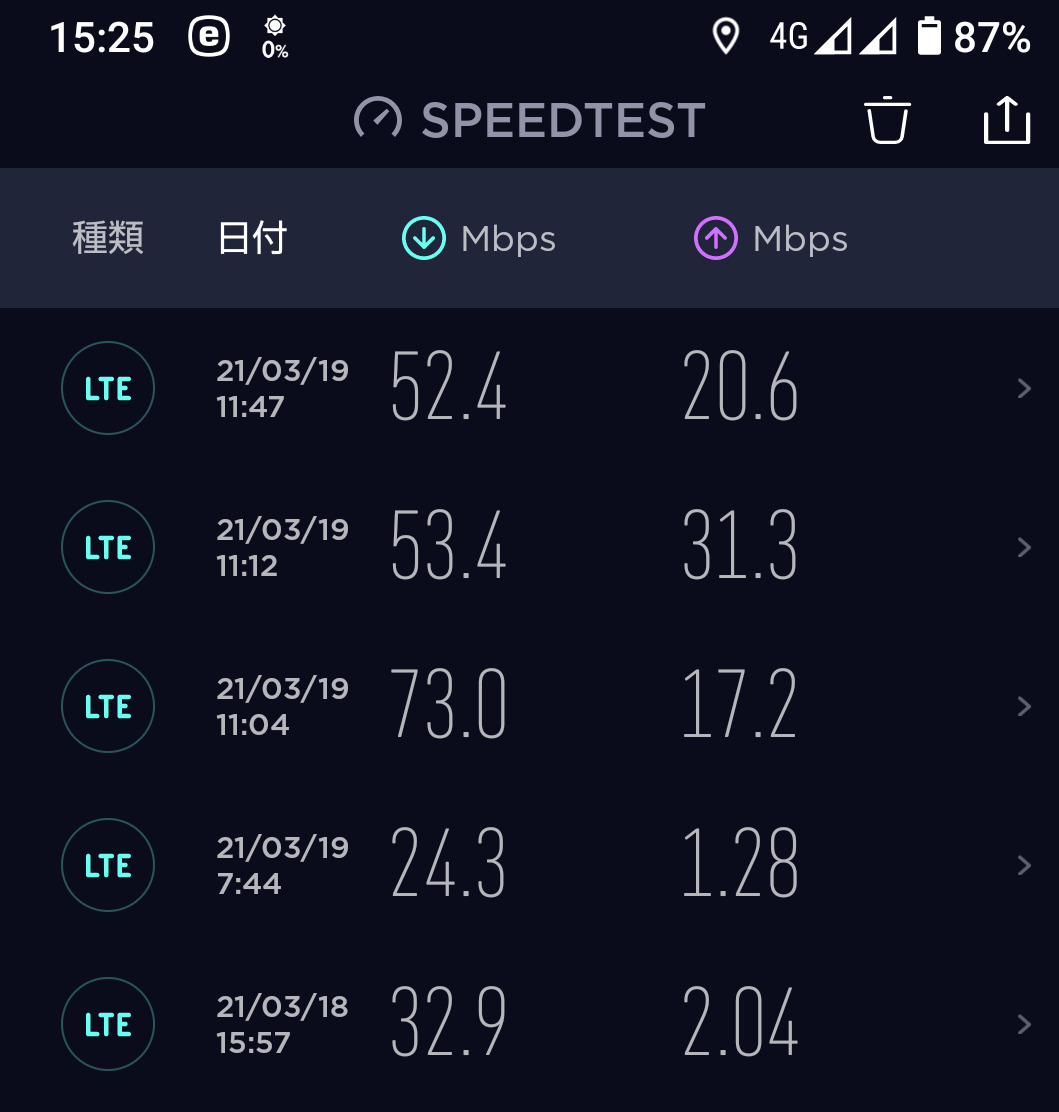Viewport: 1059px width, 1112px height.
Task: Sort results by 種類 column
Action: pyautogui.click(x=108, y=239)
